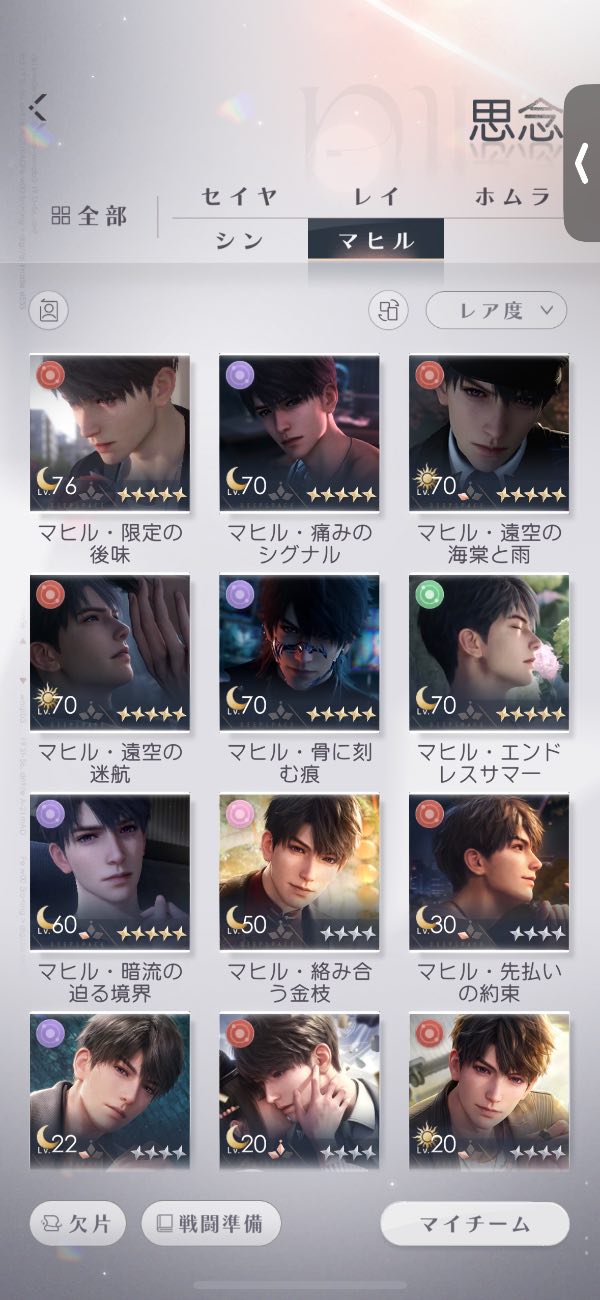Select the セイヤ tab
600x1300 pixels.
tap(239, 196)
